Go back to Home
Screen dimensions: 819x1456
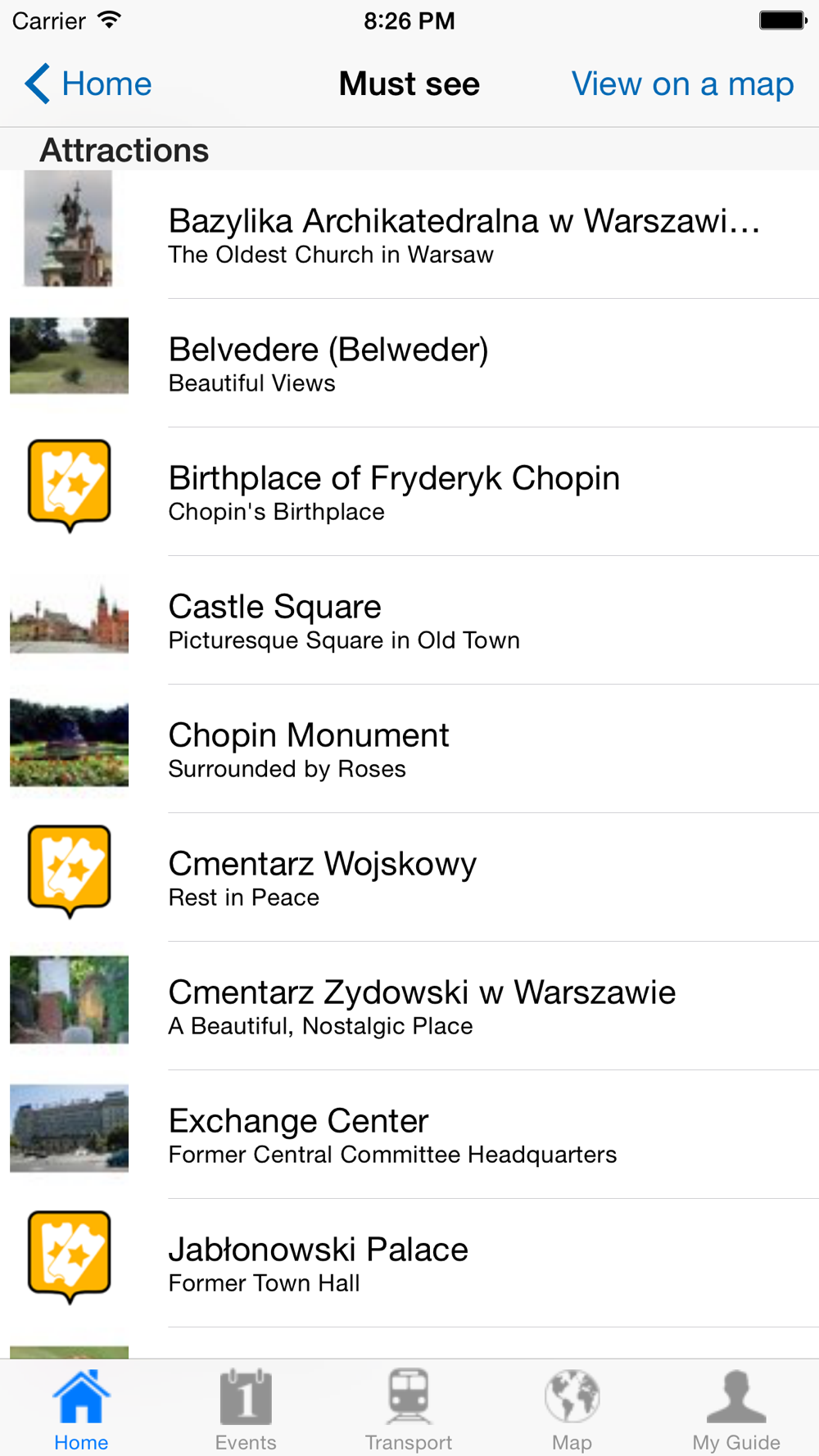click(x=88, y=84)
